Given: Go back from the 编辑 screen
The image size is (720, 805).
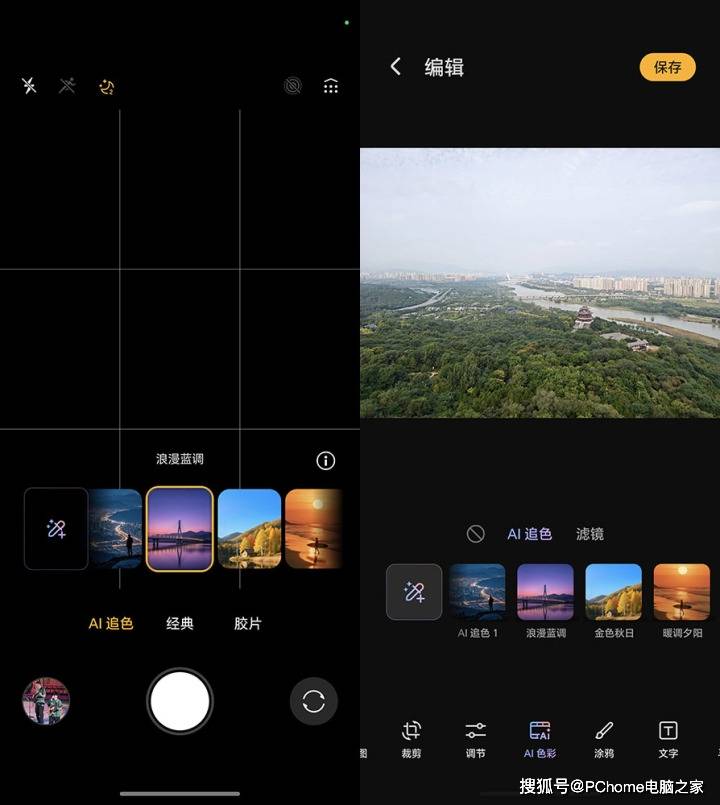Looking at the screenshot, I should (396, 67).
